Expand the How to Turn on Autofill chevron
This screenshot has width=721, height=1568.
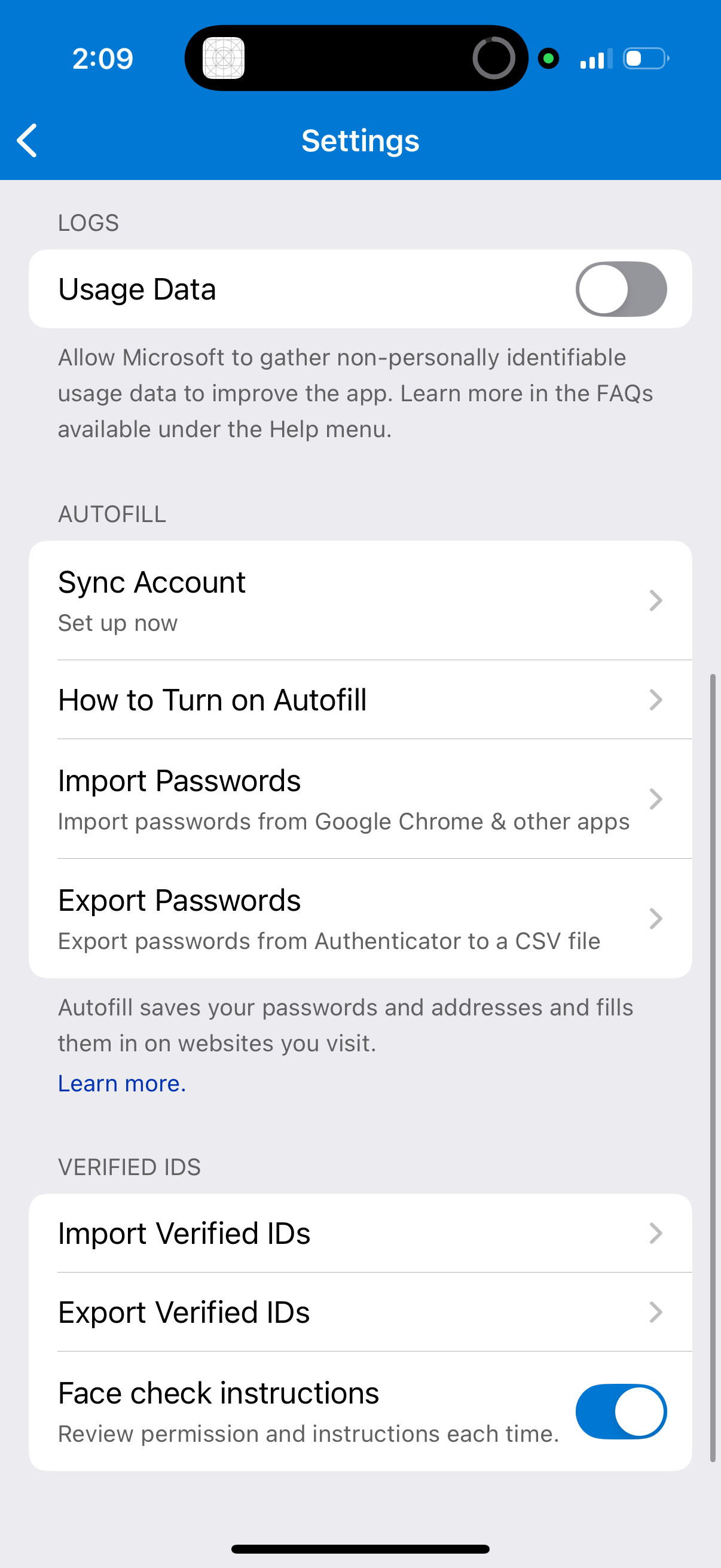(656, 700)
